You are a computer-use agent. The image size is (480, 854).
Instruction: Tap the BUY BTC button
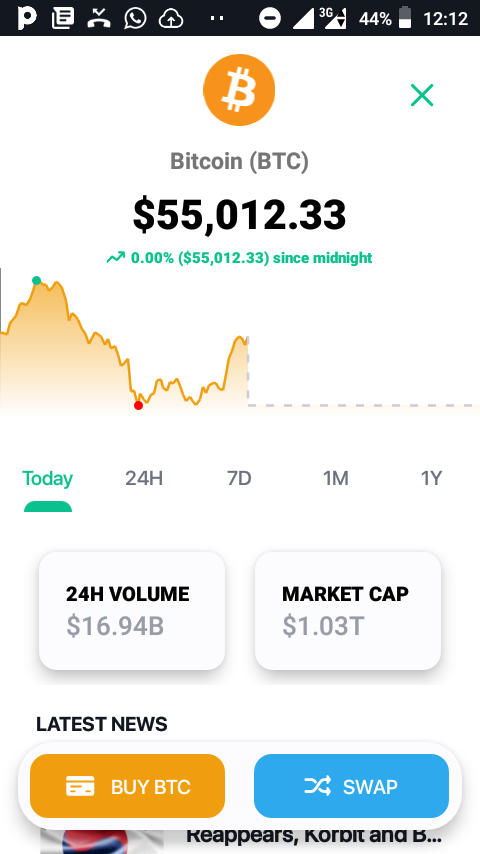(127, 786)
